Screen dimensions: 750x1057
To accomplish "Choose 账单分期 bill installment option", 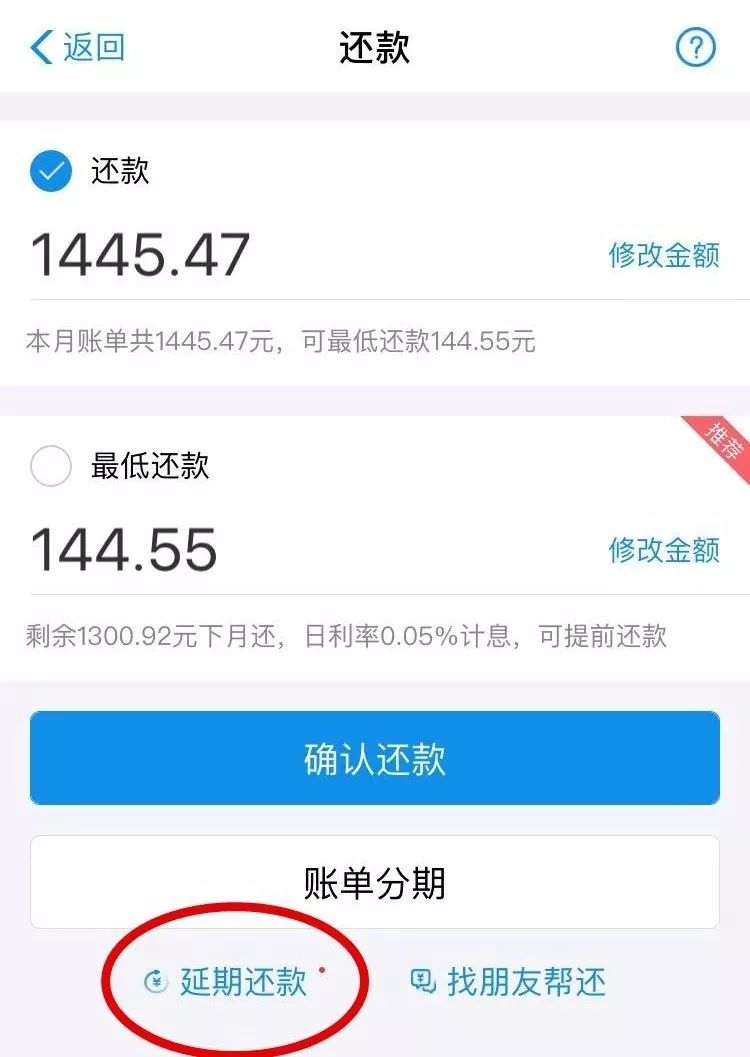I will (x=375, y=883).
